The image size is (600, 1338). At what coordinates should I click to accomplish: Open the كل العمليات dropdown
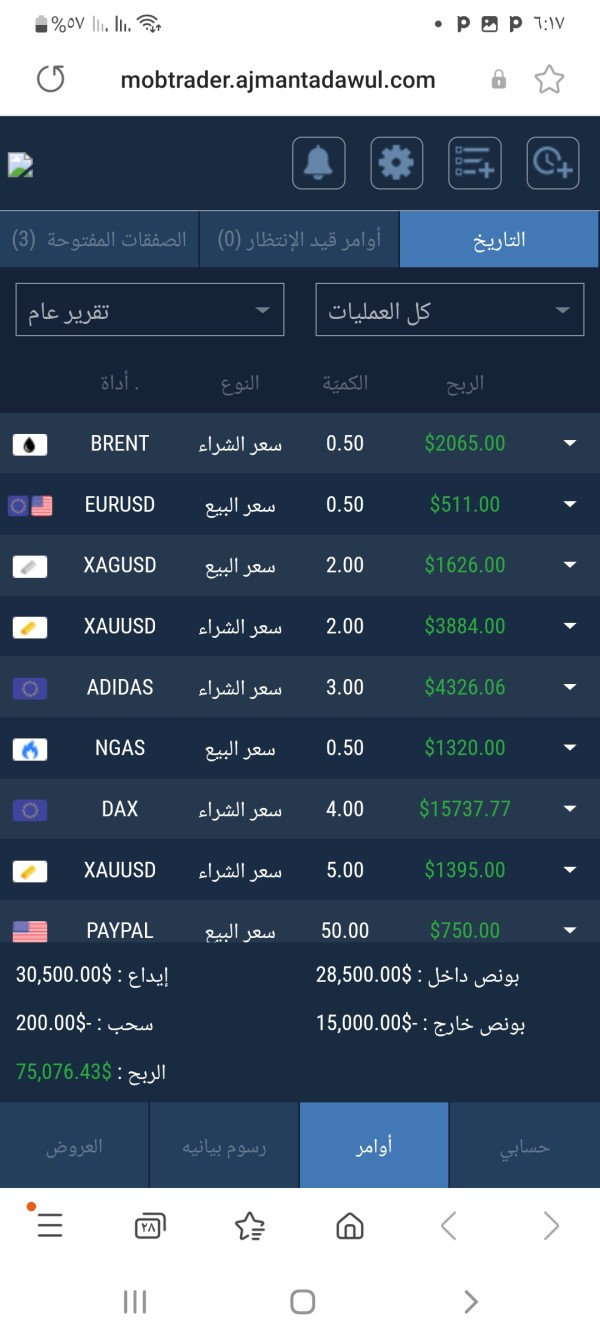coord(449,310)
